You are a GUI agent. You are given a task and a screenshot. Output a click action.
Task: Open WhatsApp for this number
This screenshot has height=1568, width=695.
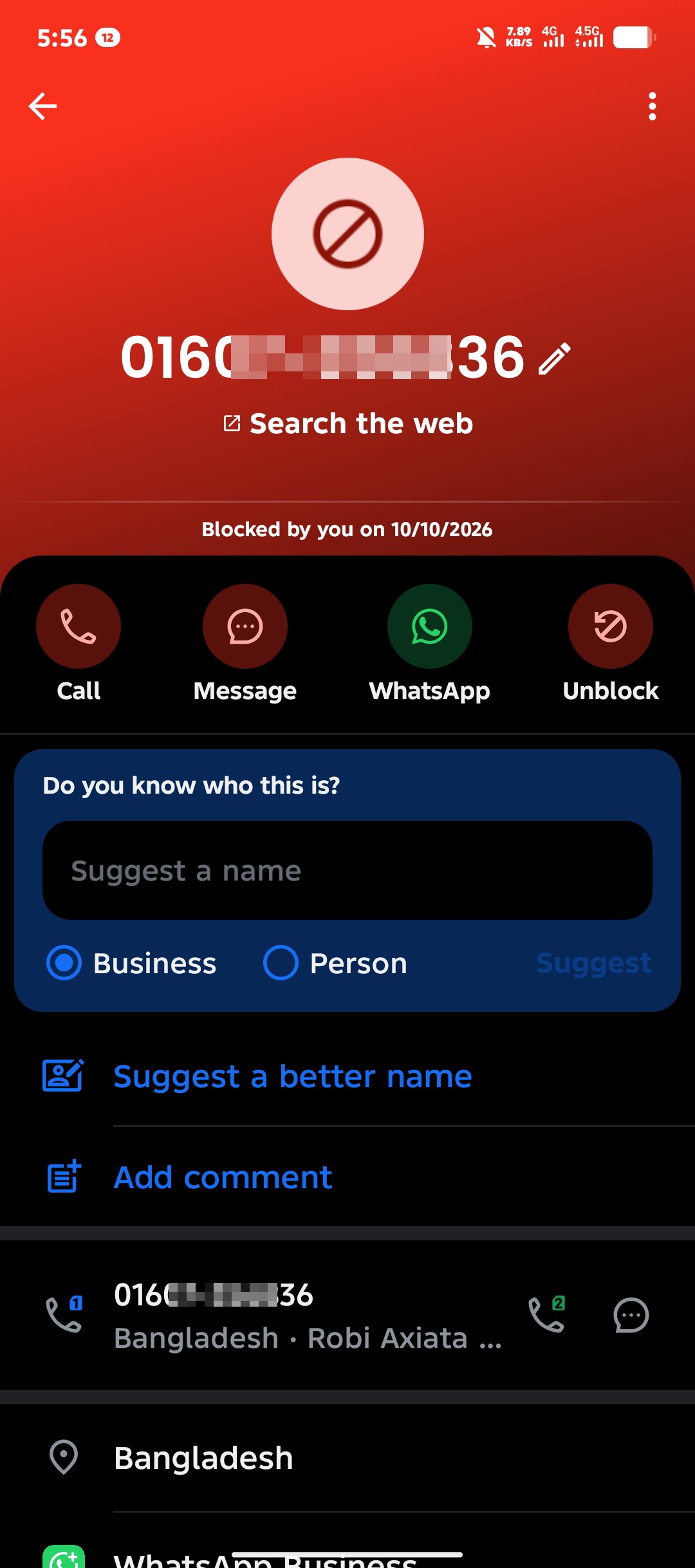coord(429,643)
